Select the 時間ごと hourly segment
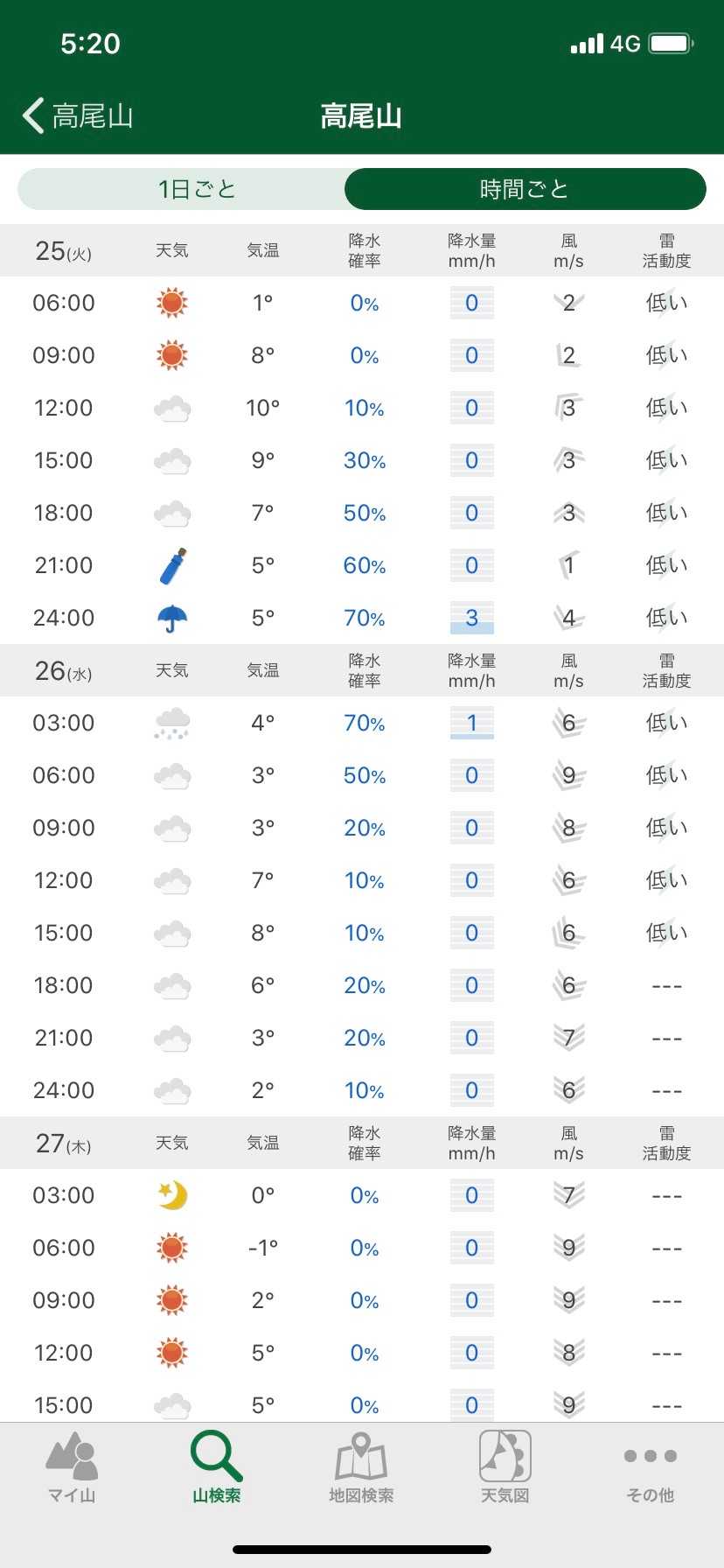The image size is (724, 1568). coord(525,189)
